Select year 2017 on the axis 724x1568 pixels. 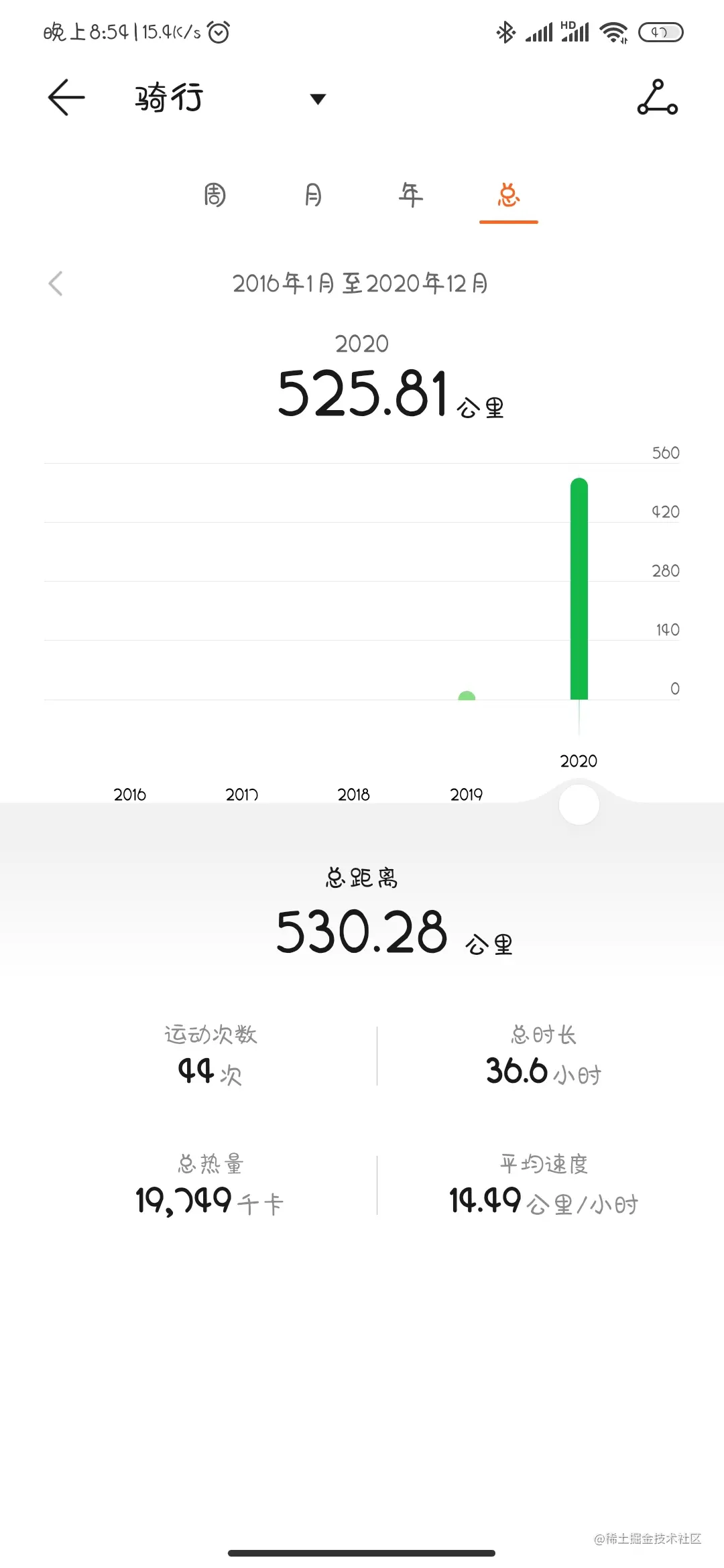[x=241, y=795]
